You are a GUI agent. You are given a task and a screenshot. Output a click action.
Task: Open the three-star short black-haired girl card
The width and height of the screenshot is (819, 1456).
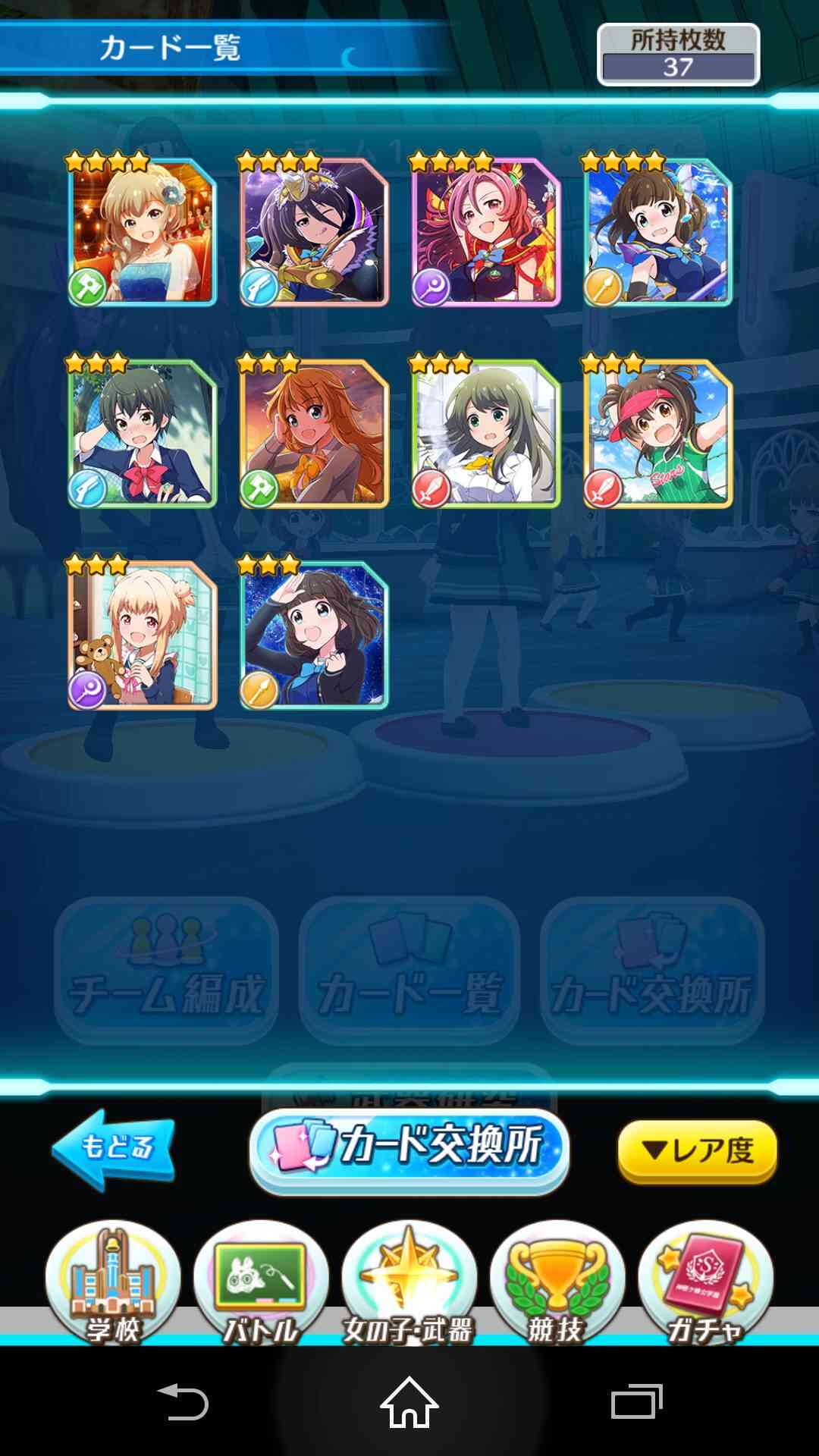click(x=142, y=431)
